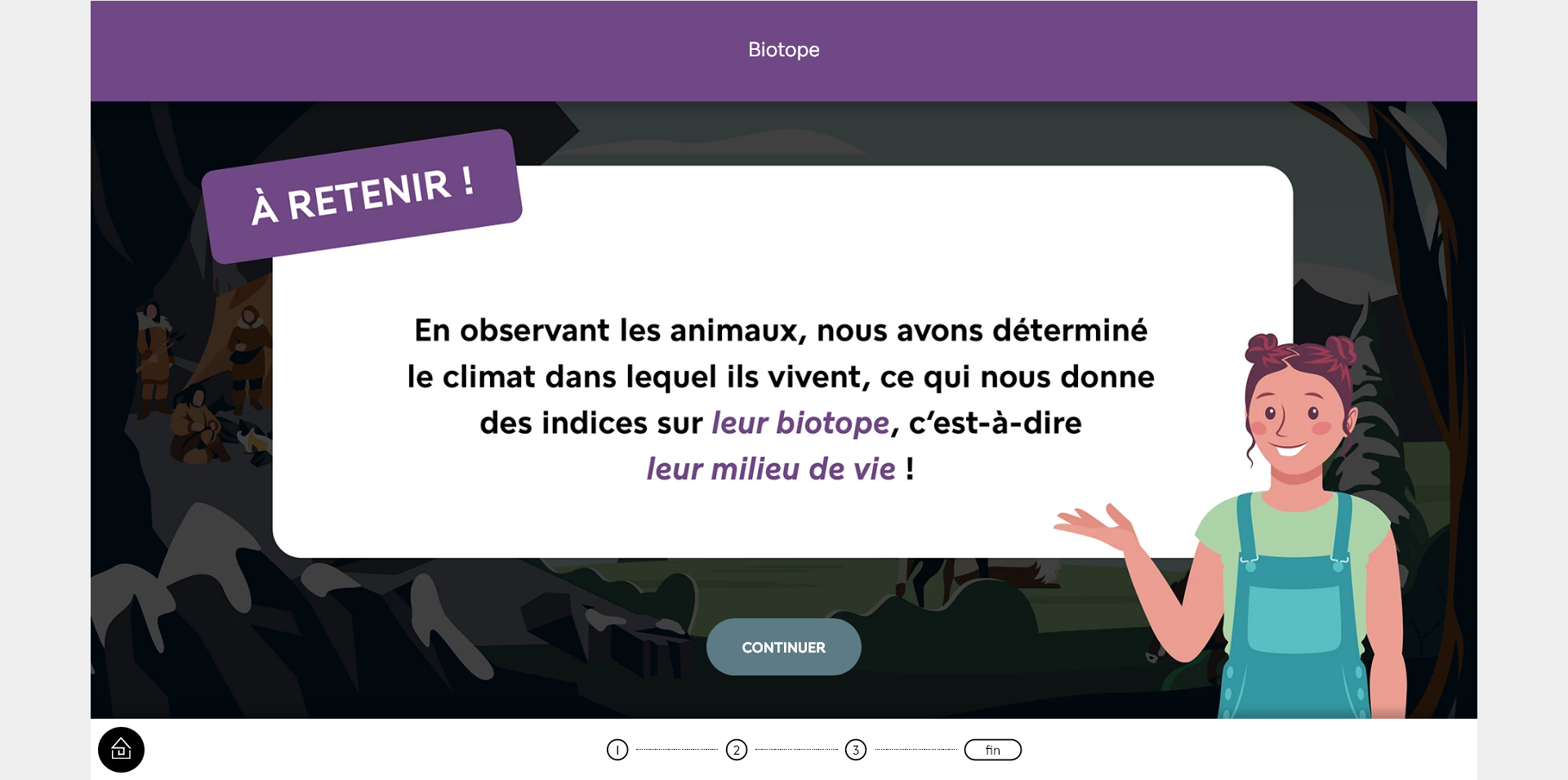Tap the CONTINUER button

[783, 647]
